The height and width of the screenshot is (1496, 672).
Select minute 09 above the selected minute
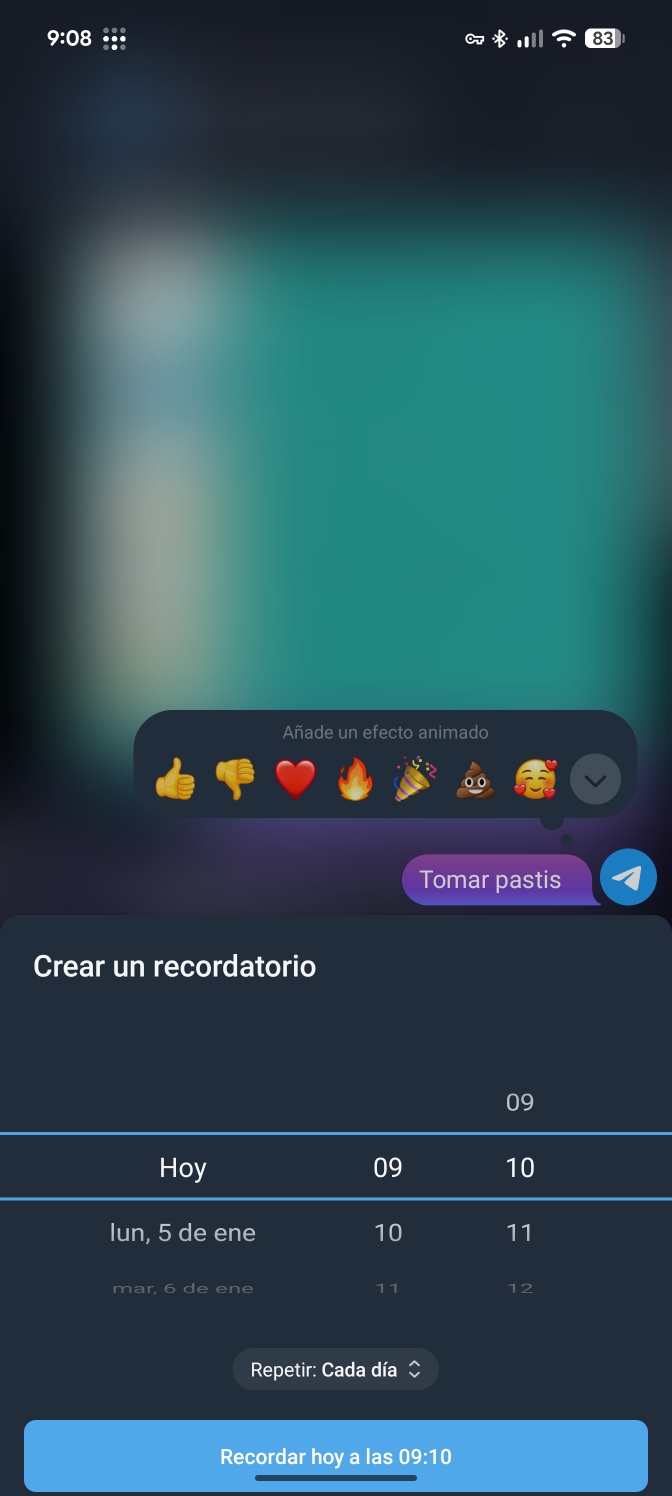point(520,1103)
